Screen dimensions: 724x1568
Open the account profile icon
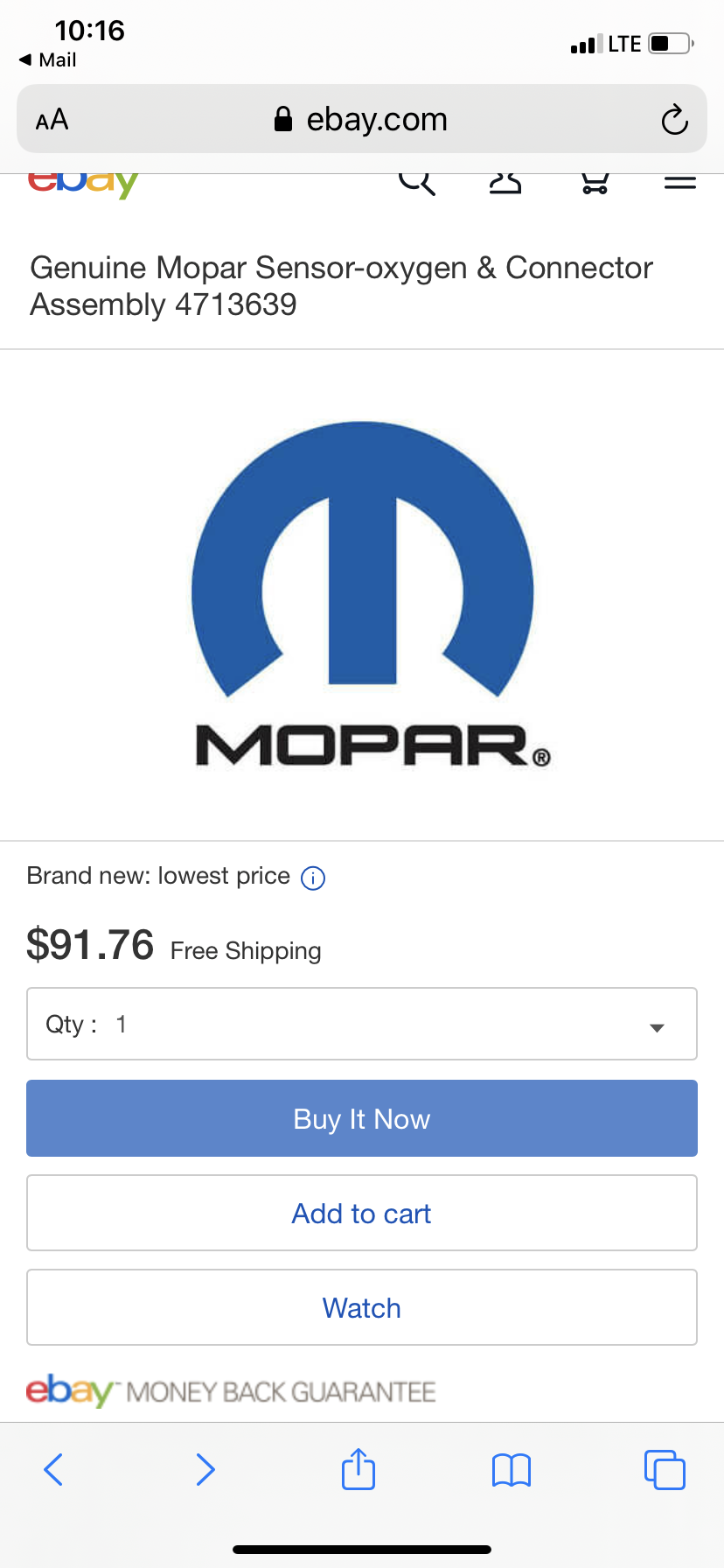pos(505,181)
